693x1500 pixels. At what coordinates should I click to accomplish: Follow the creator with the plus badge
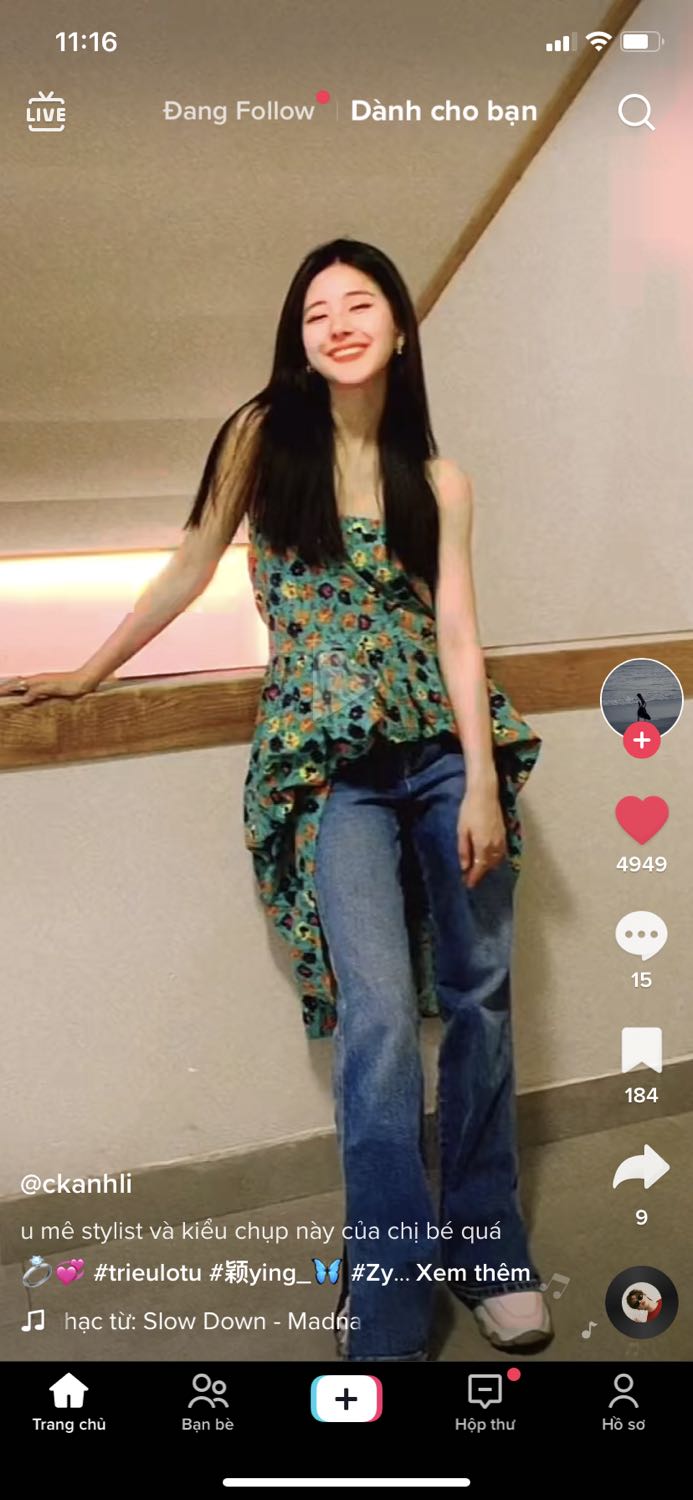[641, 741]
